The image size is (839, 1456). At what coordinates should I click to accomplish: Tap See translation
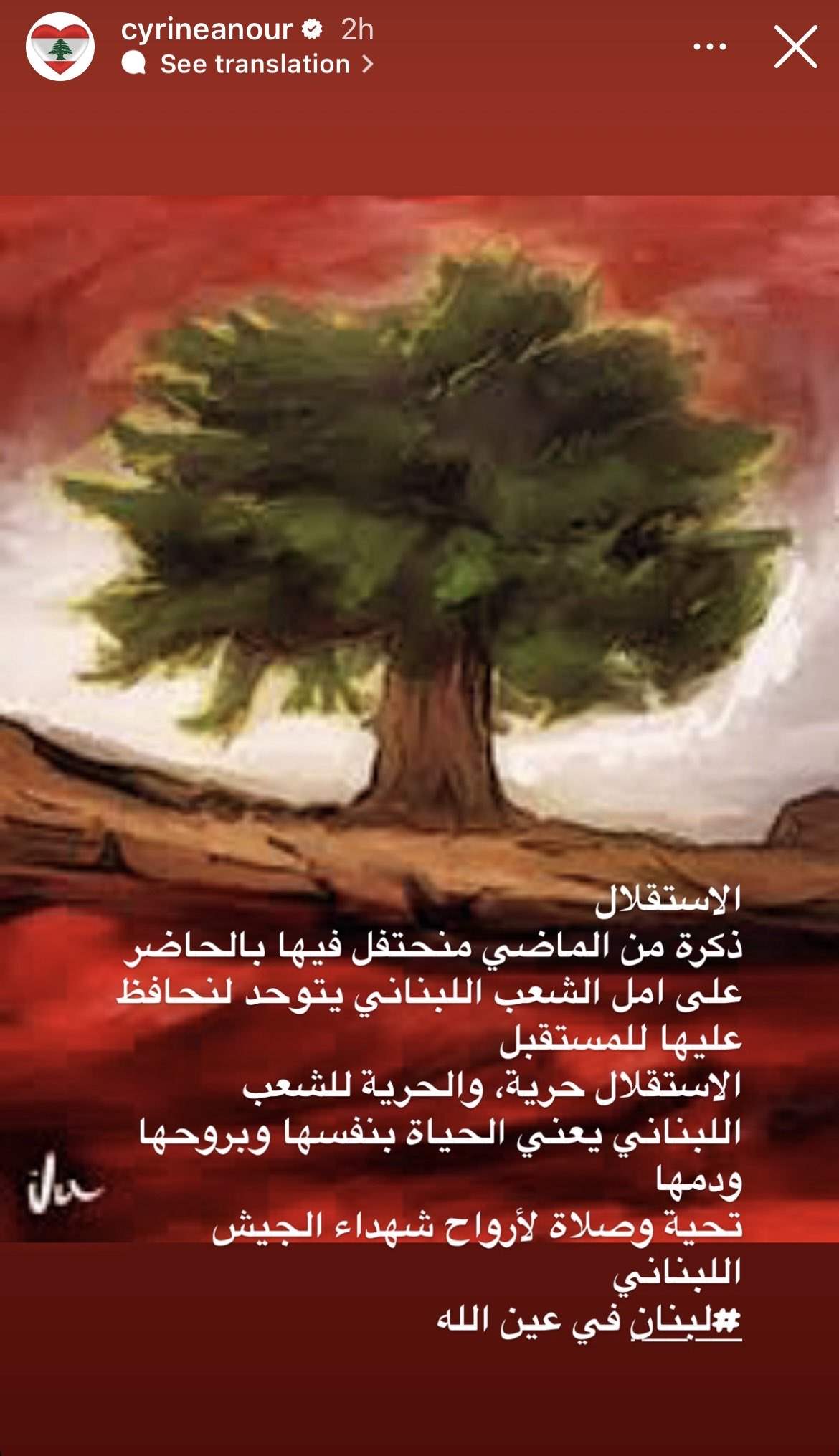[x=255, y=65]
